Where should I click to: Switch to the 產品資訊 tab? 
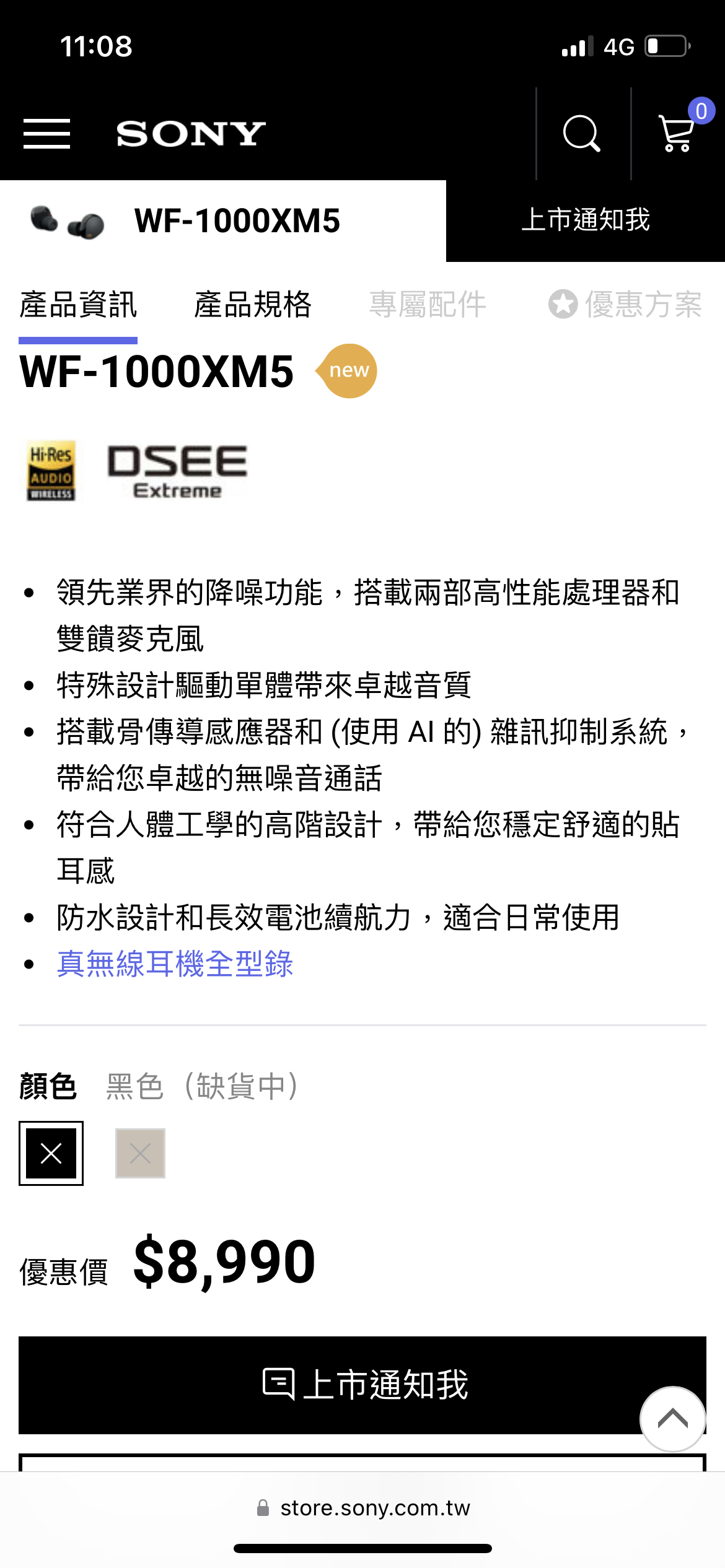[x=78, y=305]
